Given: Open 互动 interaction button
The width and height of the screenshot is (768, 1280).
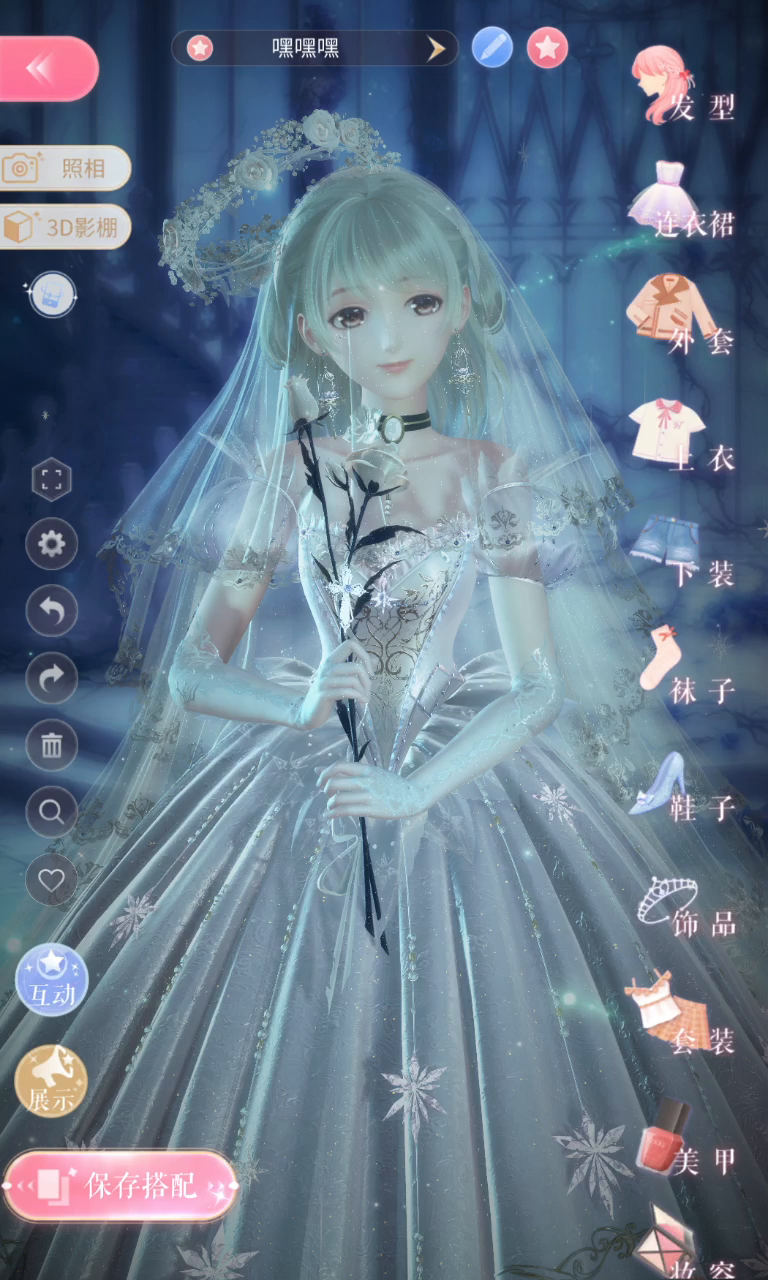Looking at the screenshot, I should [52, 980].
